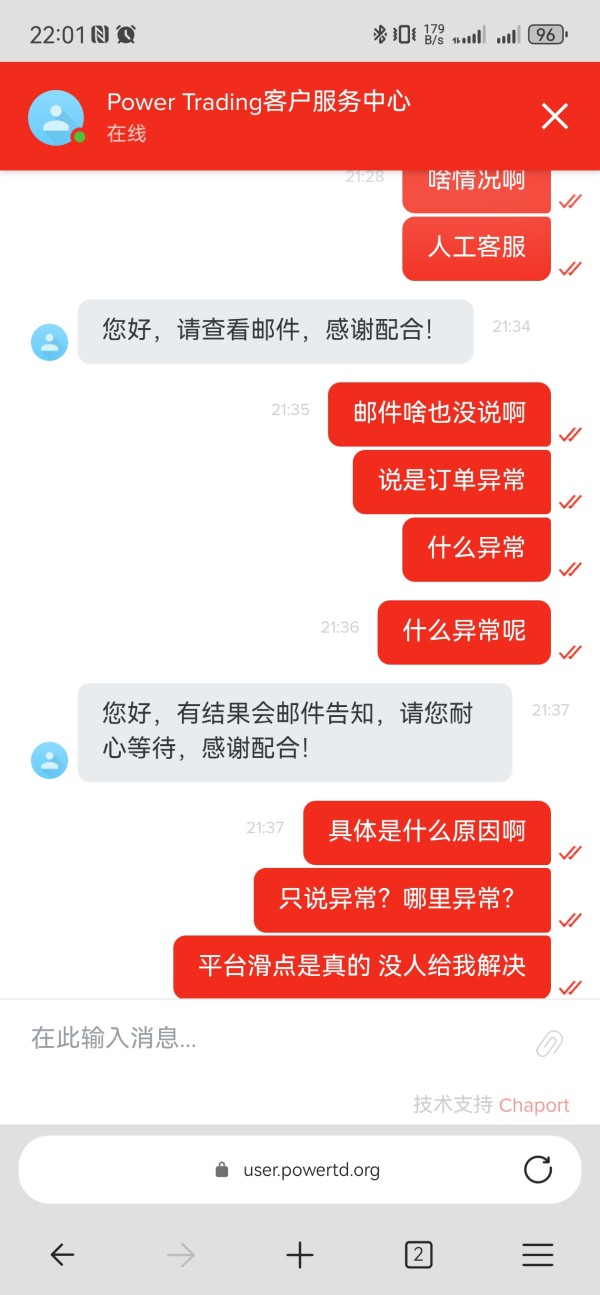
Task: Close the Power Trading customer service chat
Action: click(x=555, y=116)
